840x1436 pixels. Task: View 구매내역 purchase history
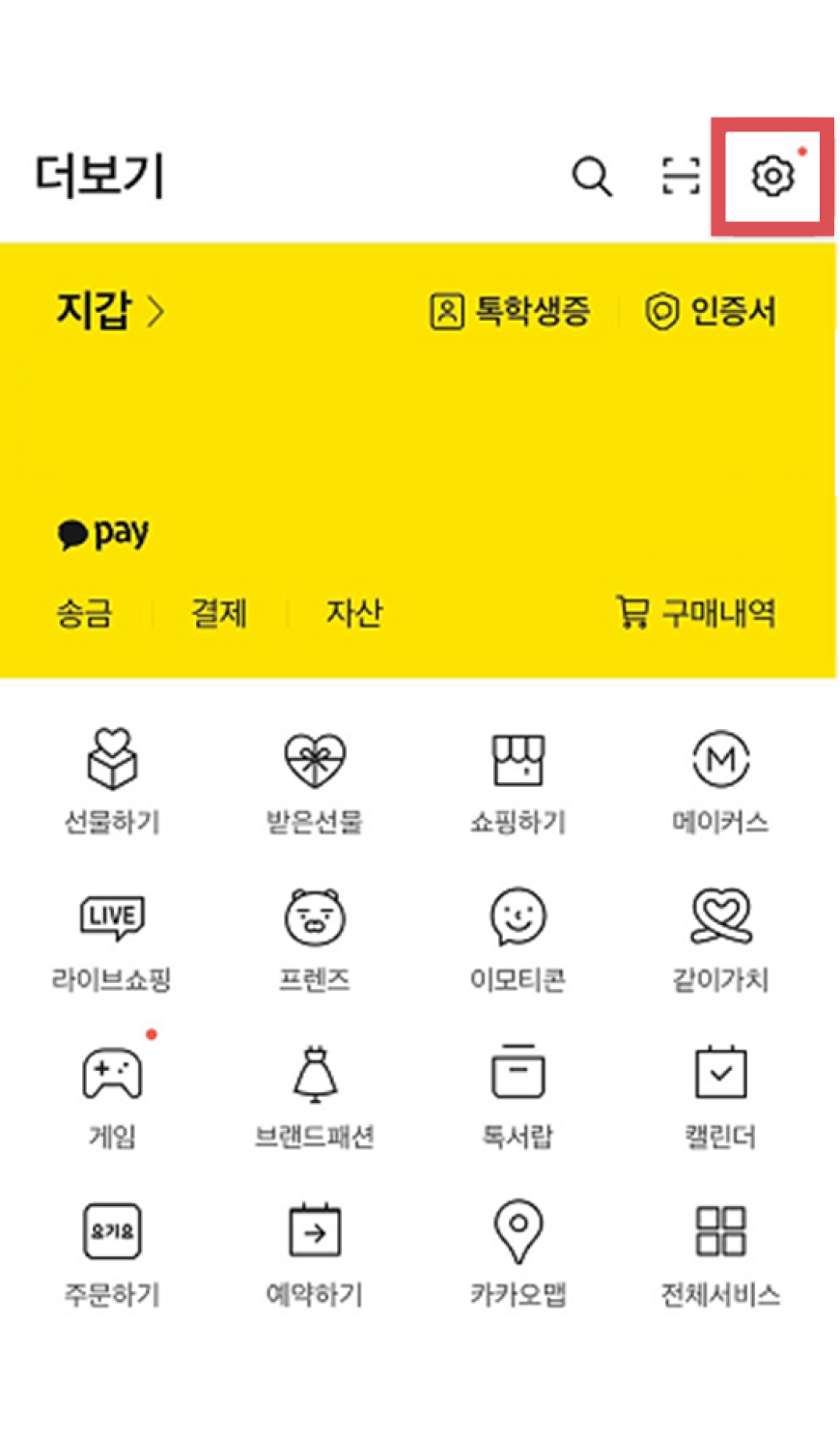696,612
